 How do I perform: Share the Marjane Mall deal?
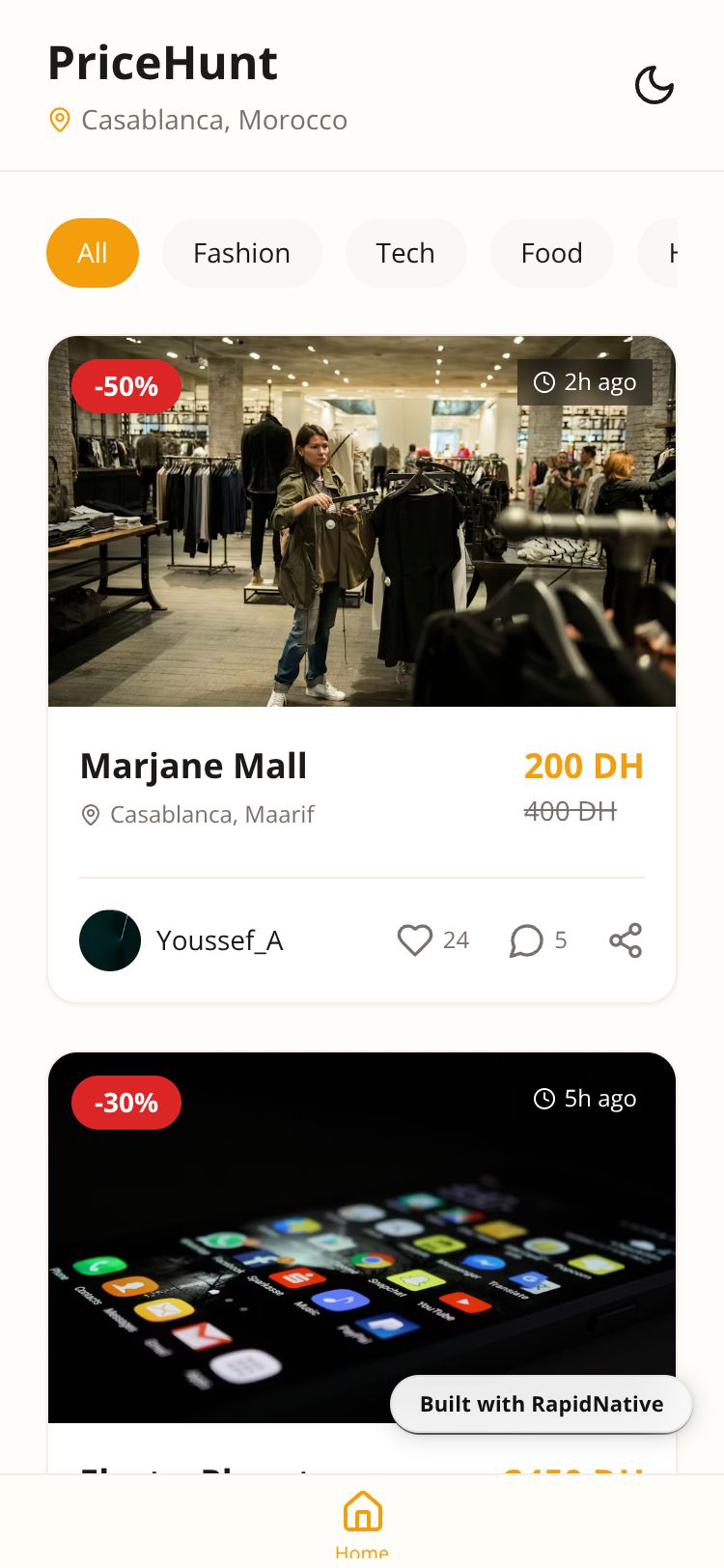point(626,940)
